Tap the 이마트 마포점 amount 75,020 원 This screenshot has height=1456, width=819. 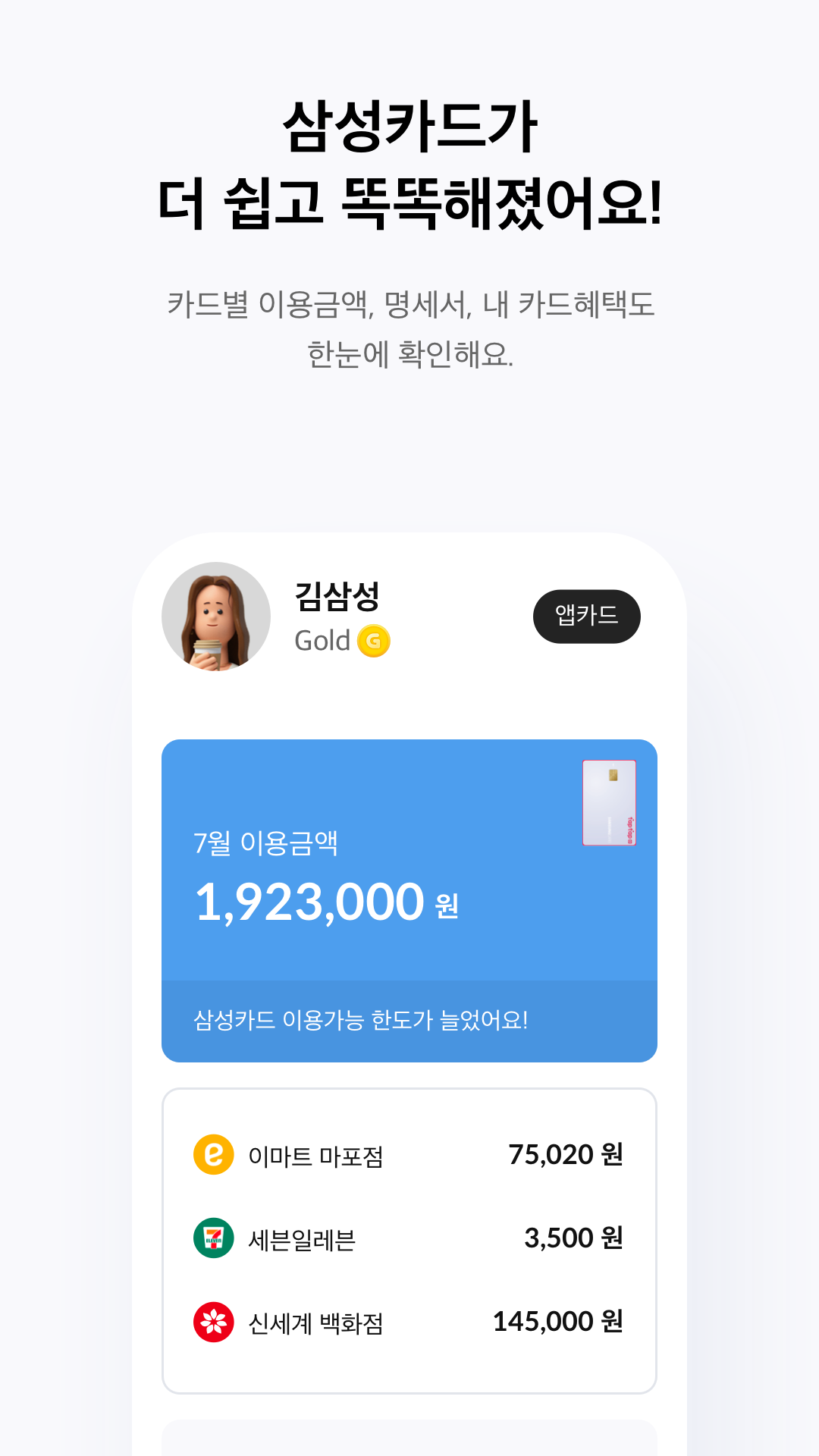[x=565, y=1154]
